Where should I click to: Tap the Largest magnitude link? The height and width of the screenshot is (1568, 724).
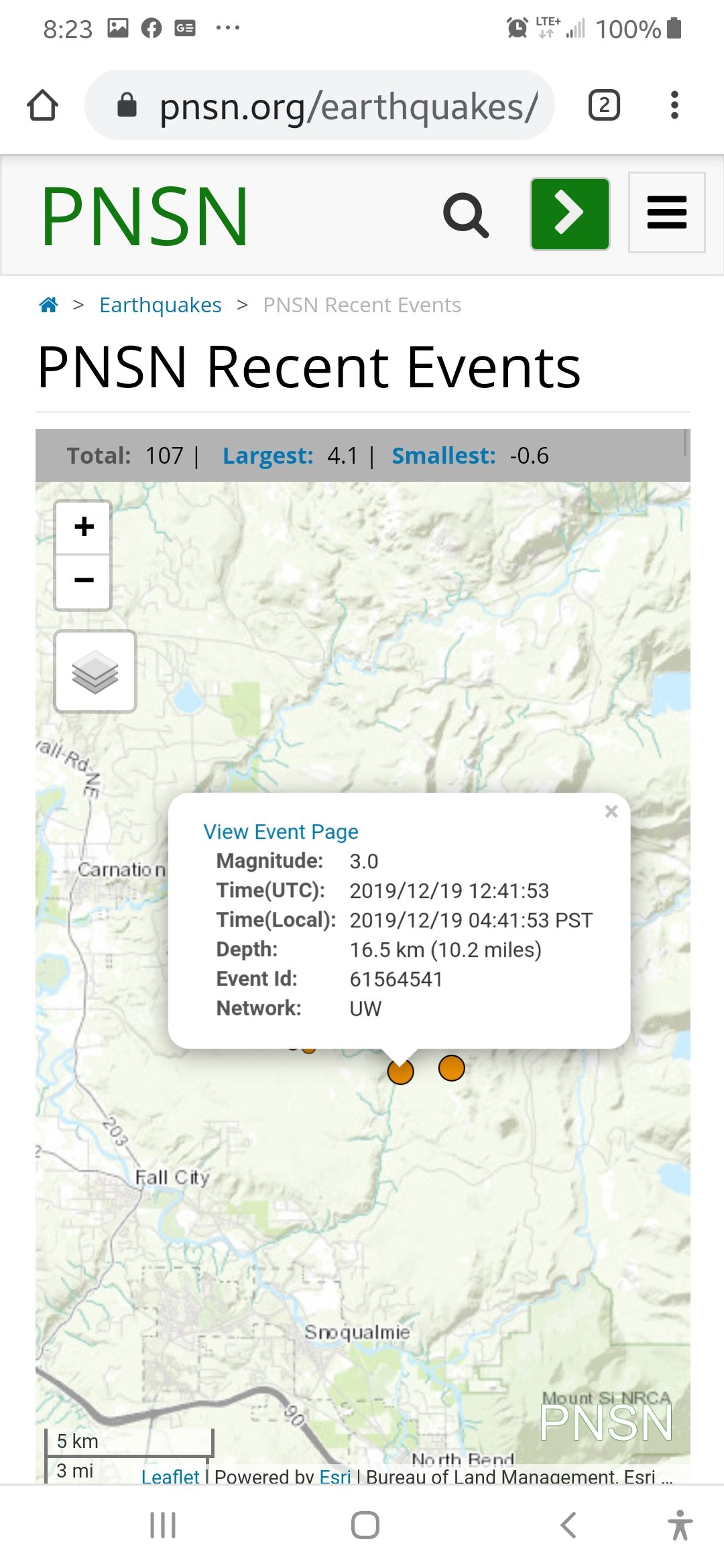(x=267, y=456)
